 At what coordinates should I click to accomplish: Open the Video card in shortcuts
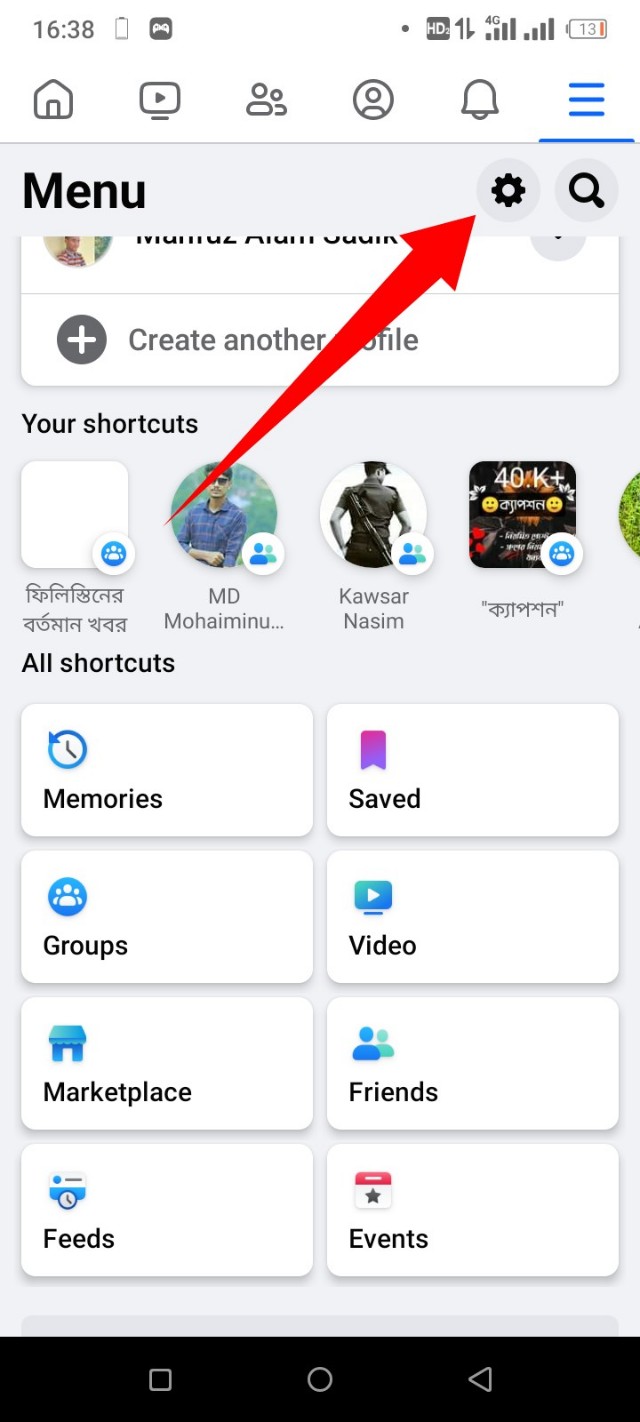click(472, 917)
